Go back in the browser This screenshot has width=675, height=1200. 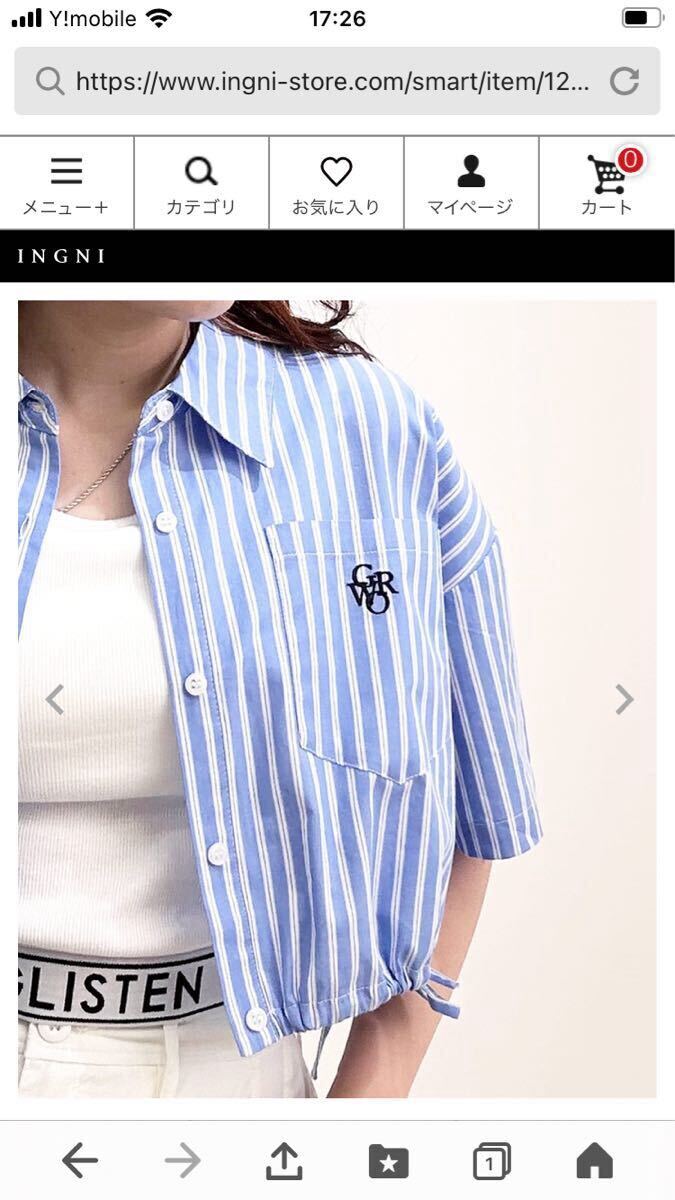coord(80,1161)
